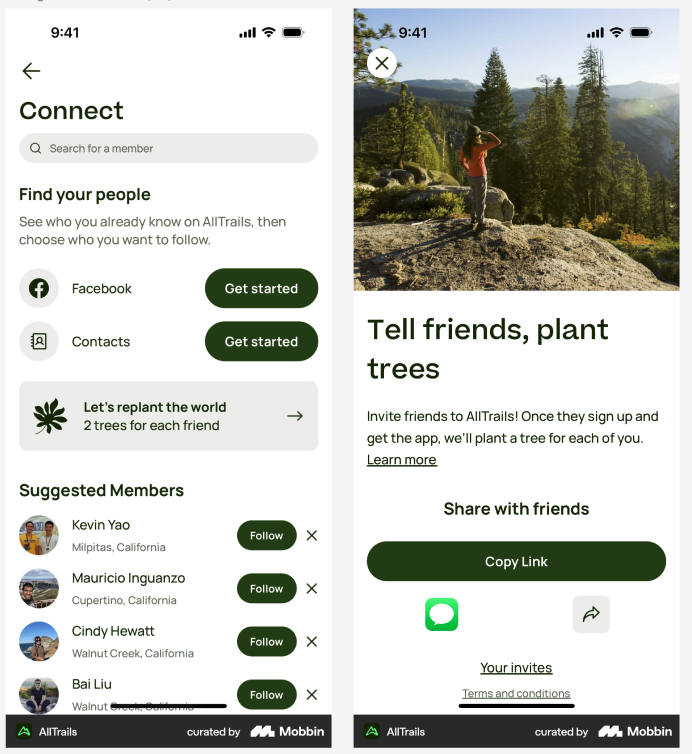Image resolution: width=692 pixels, height=754 pixels.
Task: Share the invite via Messages
Action: tap(441, 614)
